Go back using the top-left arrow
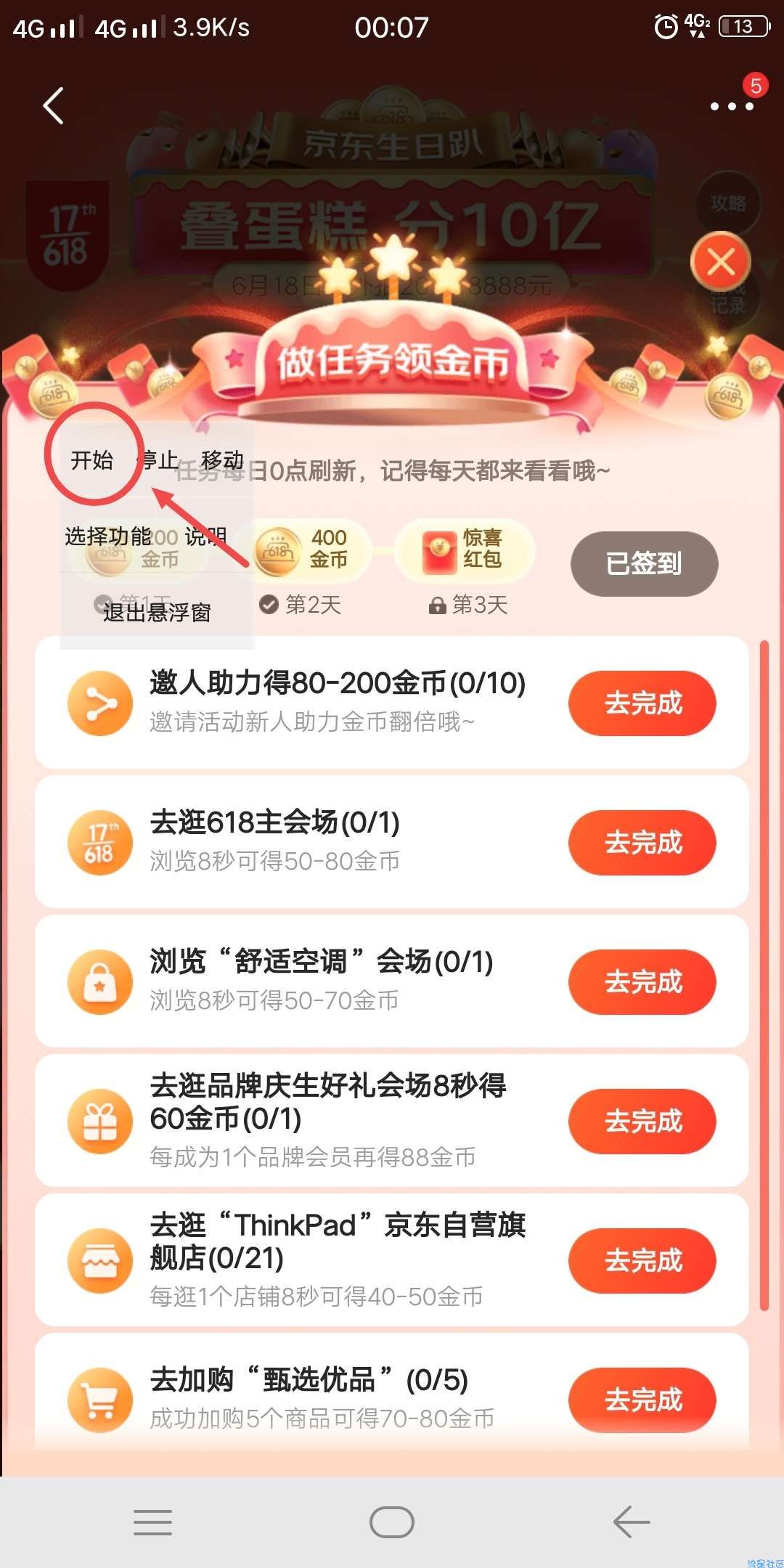Image resolution: width=784 pixels, height=1568 pixels. point(54,106)
